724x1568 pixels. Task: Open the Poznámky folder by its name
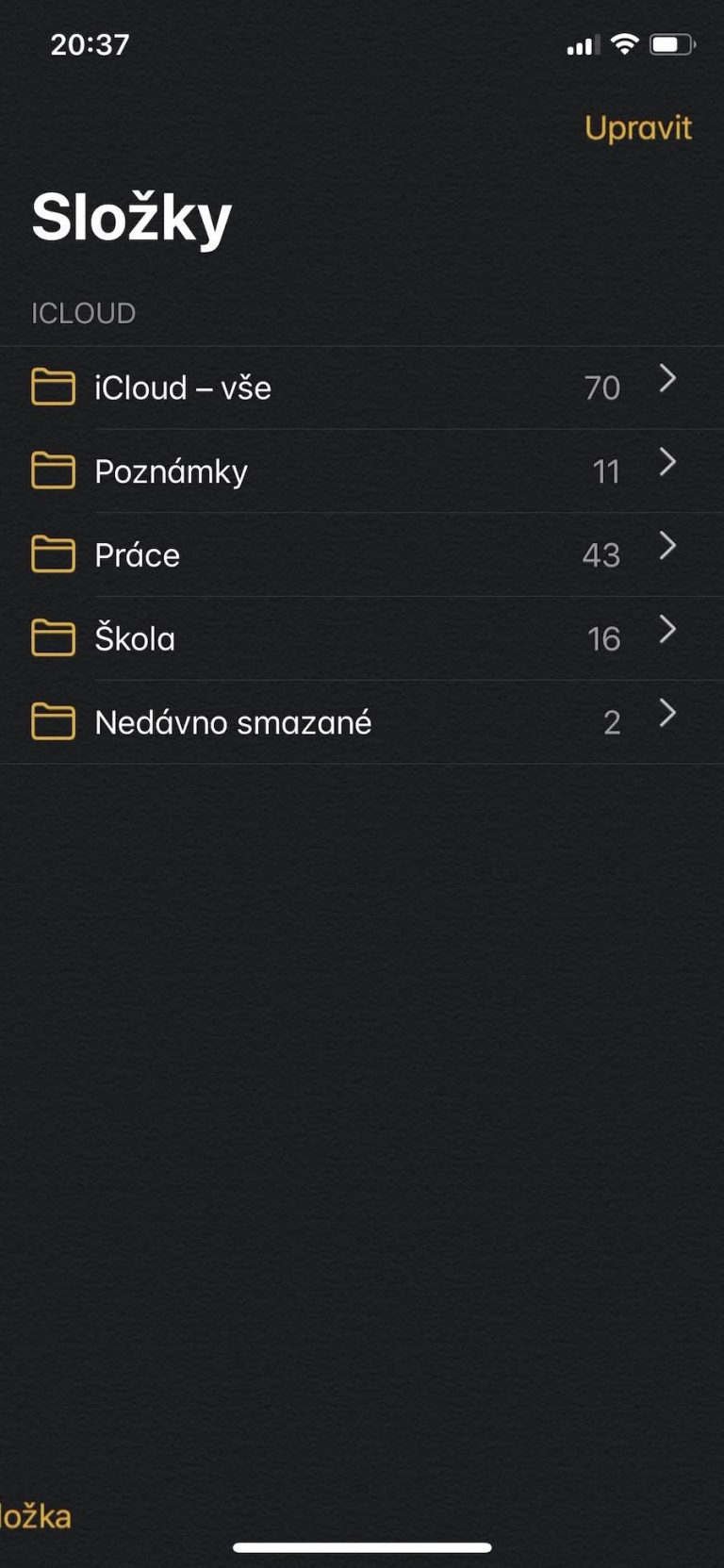click(170, 470)
